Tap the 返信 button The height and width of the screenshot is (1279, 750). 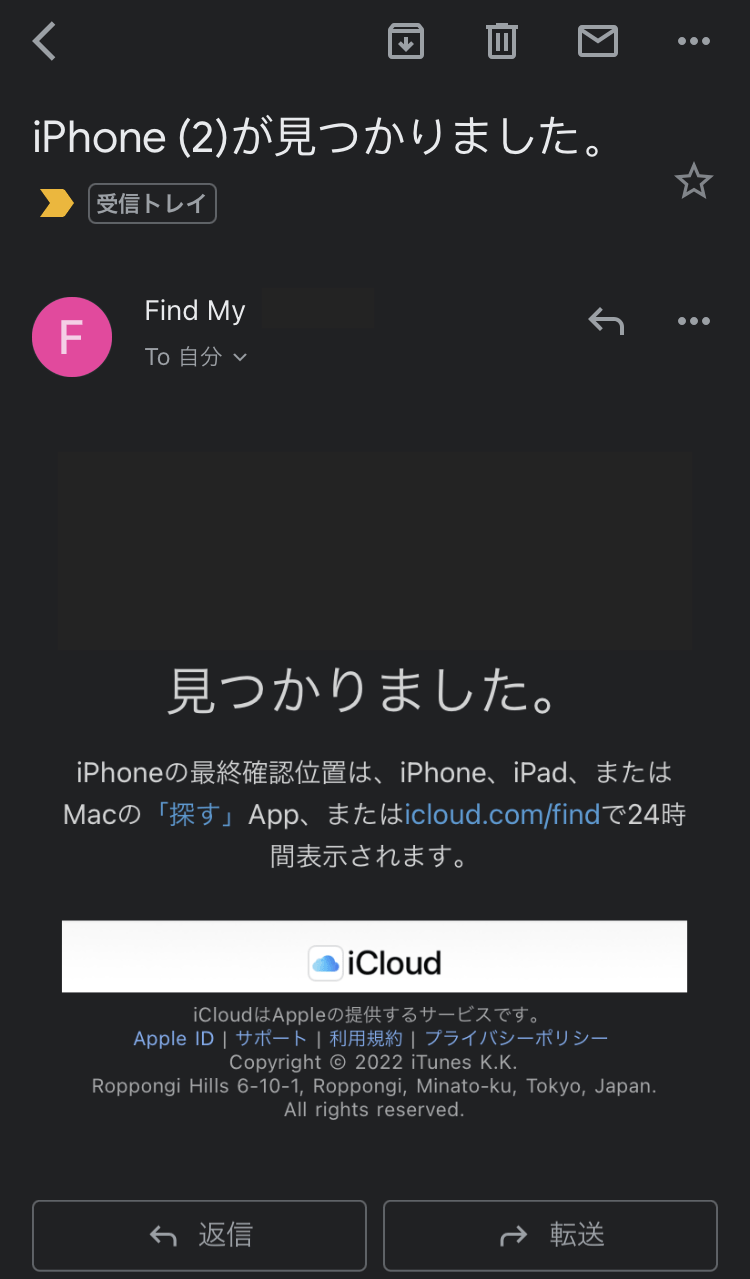(199, 1235)
